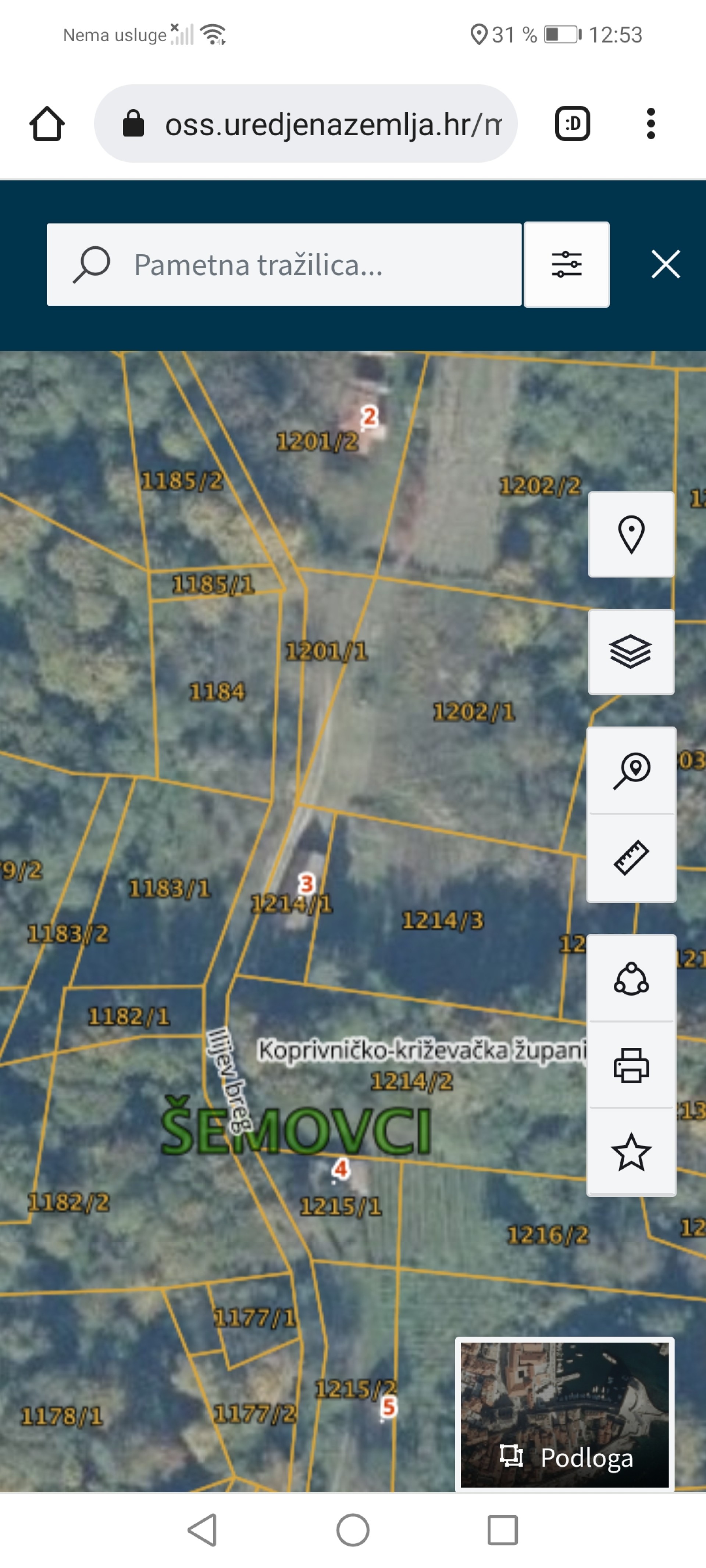This screenshot has width=706, height=1568.
Task: Switch the Podloga base map
Action: pos(565,1414)
